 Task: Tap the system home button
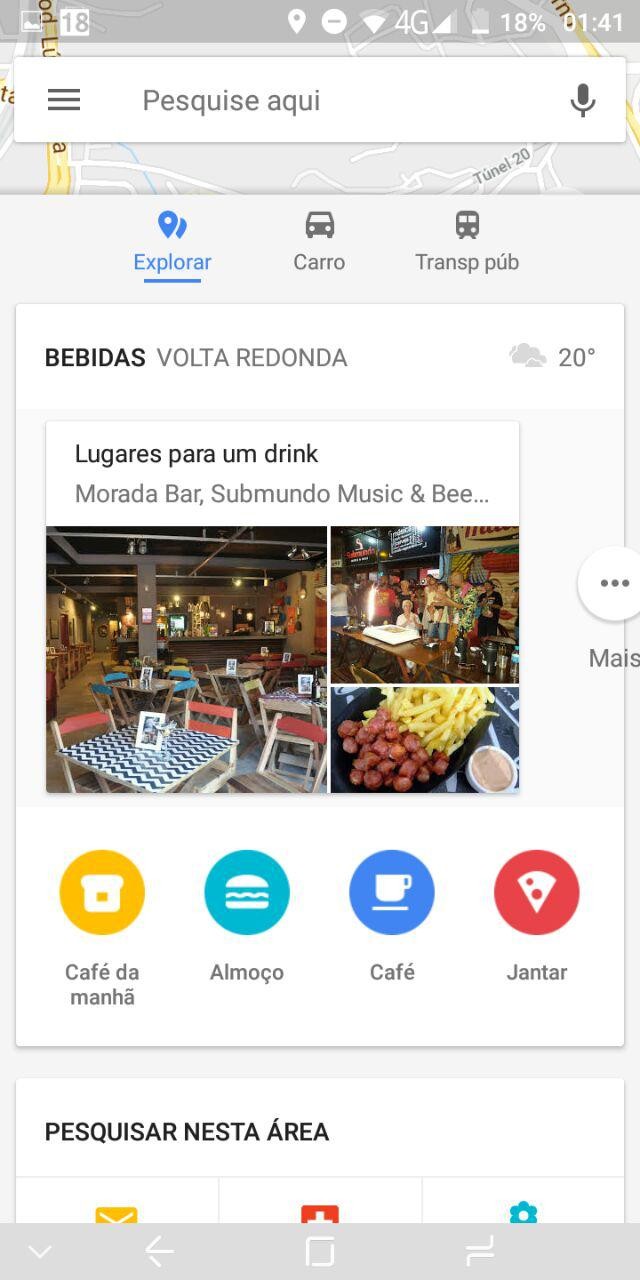coord(320,1251)
